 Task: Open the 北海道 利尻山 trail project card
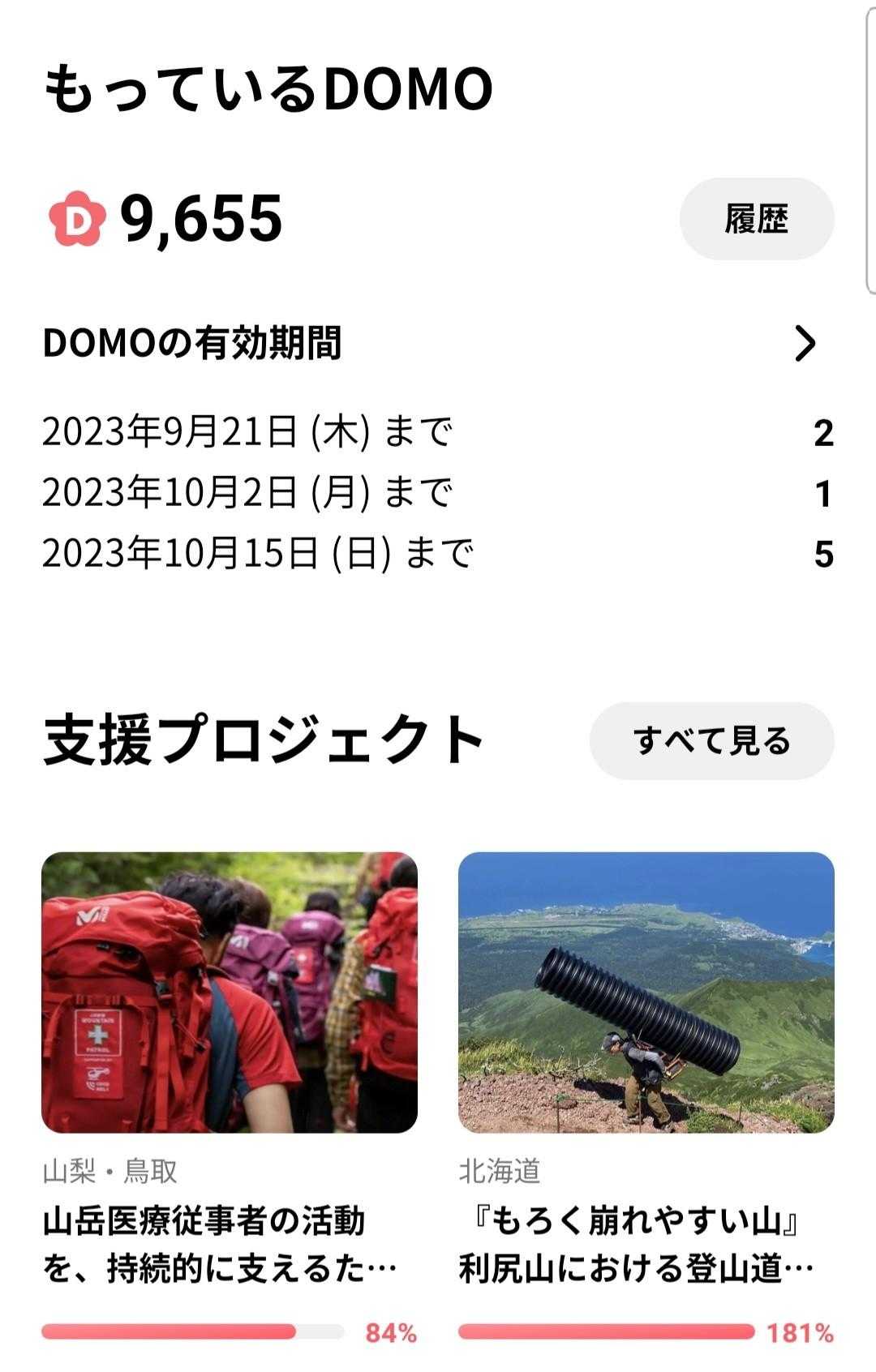[646, 992]
